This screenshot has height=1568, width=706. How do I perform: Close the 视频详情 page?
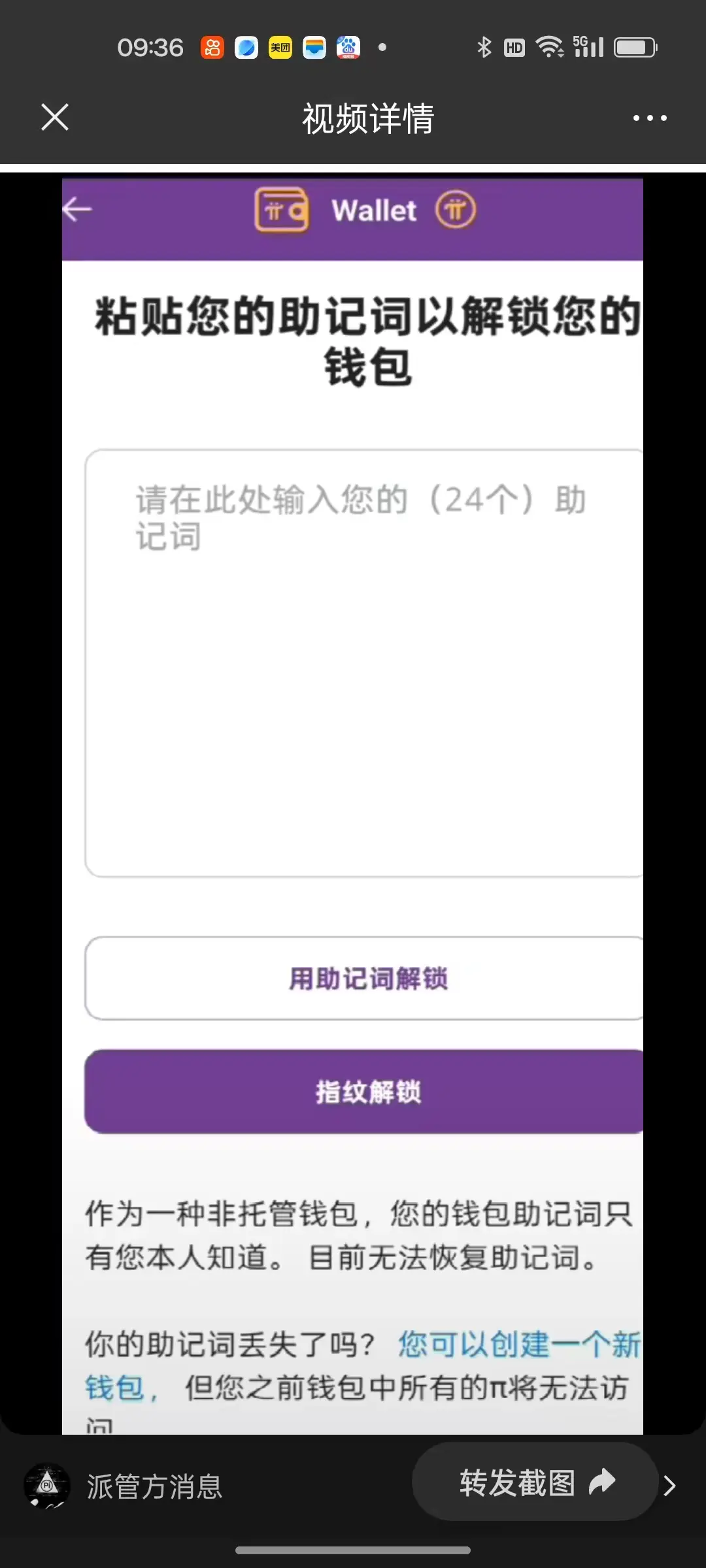55,118
